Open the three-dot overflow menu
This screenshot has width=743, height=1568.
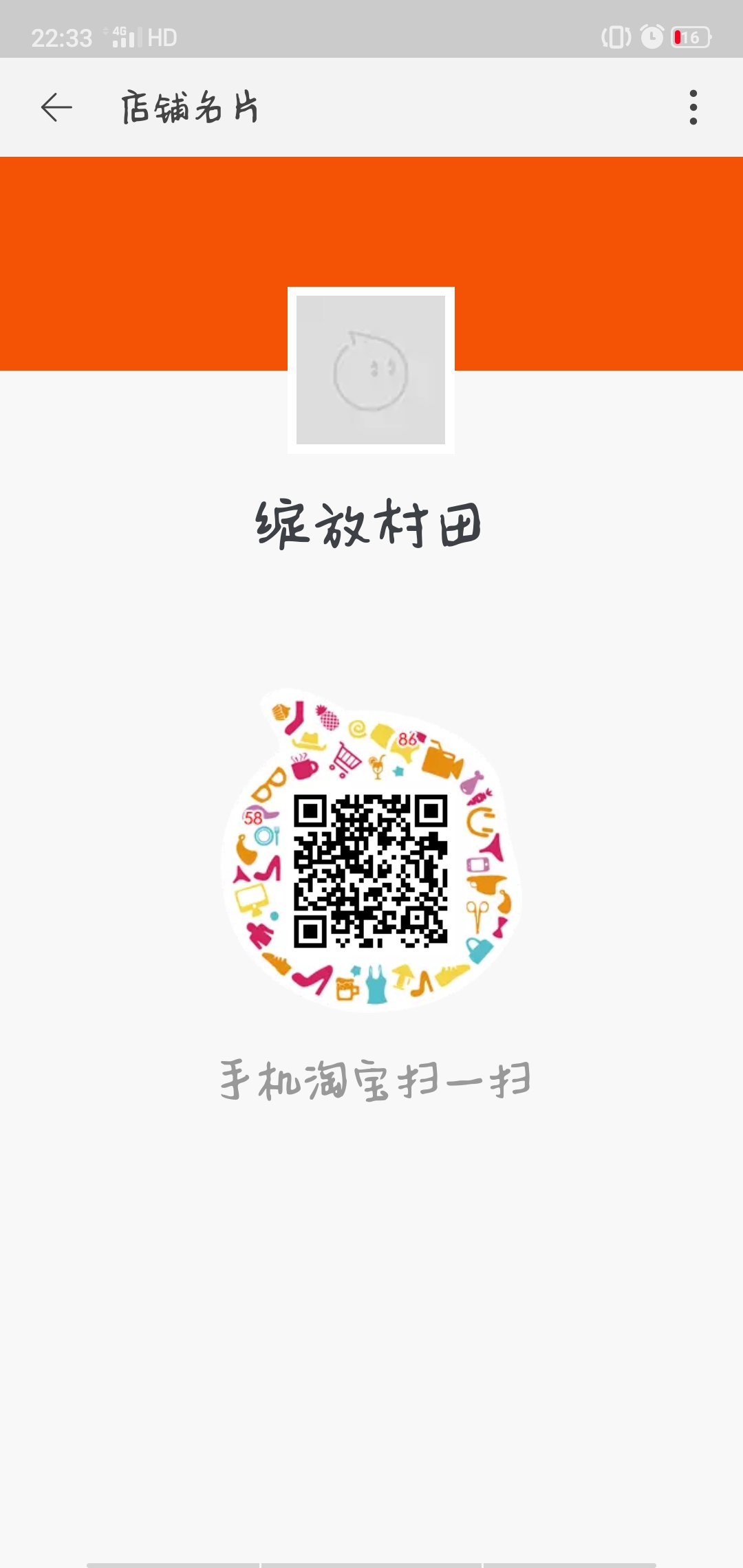[x=693, y=108]
